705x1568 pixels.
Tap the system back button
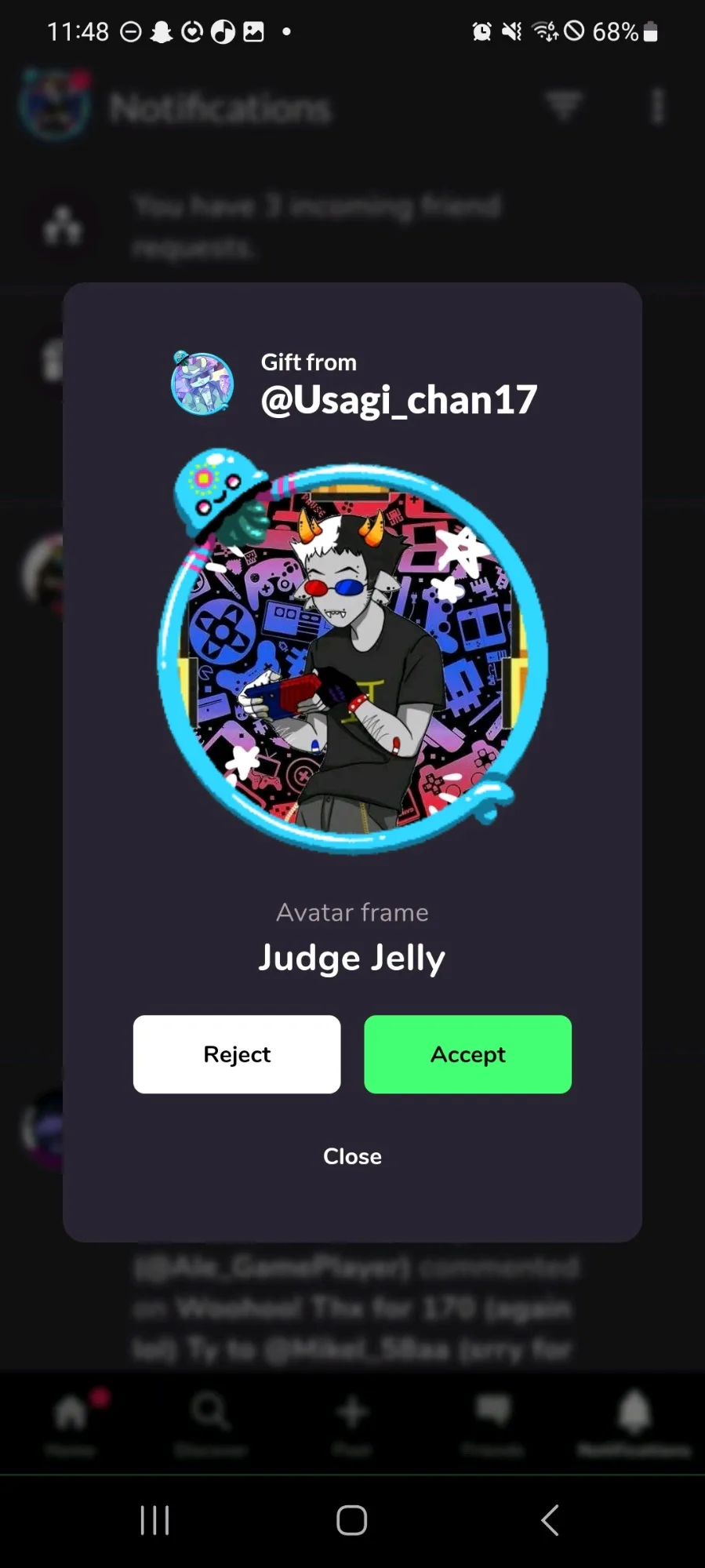(550, 1519)
